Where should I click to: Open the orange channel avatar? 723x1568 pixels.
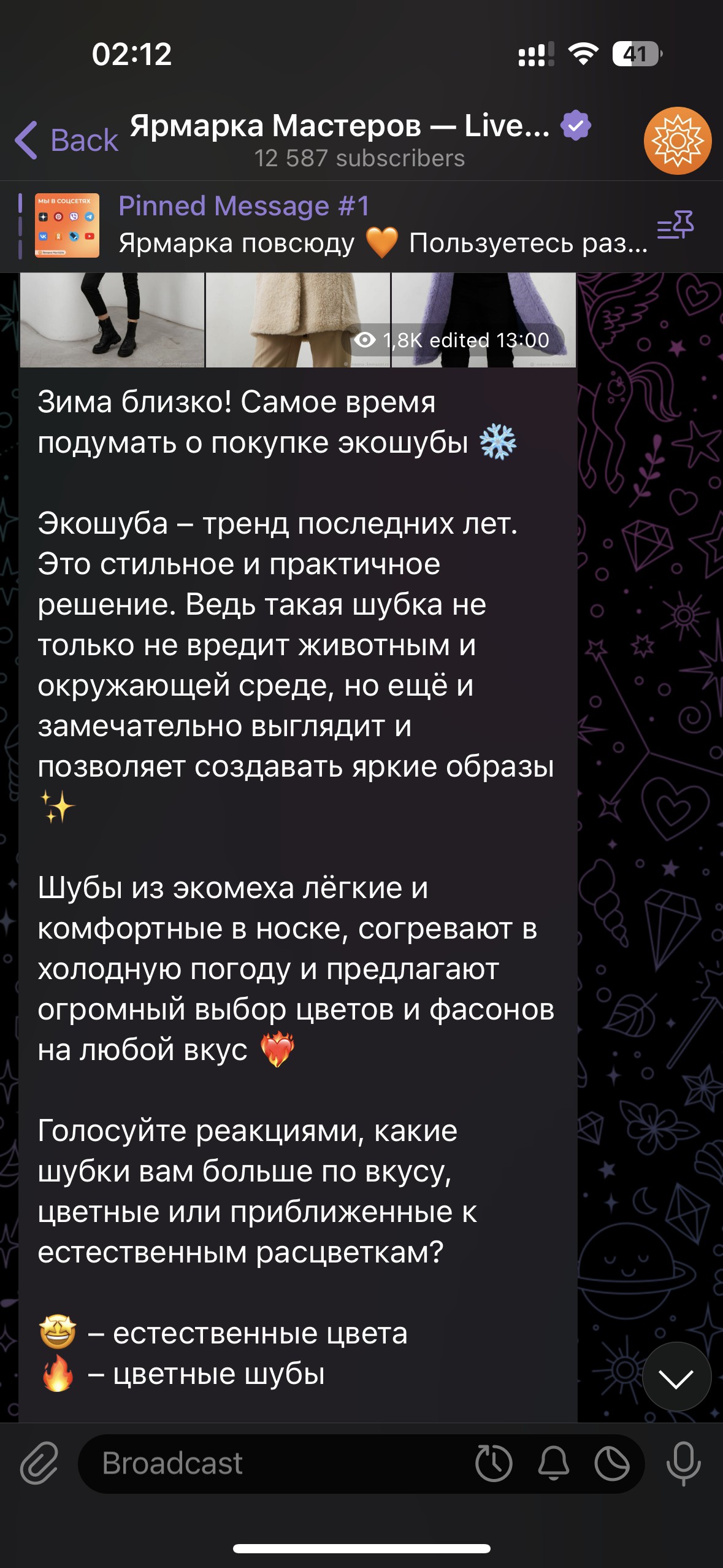coord(677,140)
